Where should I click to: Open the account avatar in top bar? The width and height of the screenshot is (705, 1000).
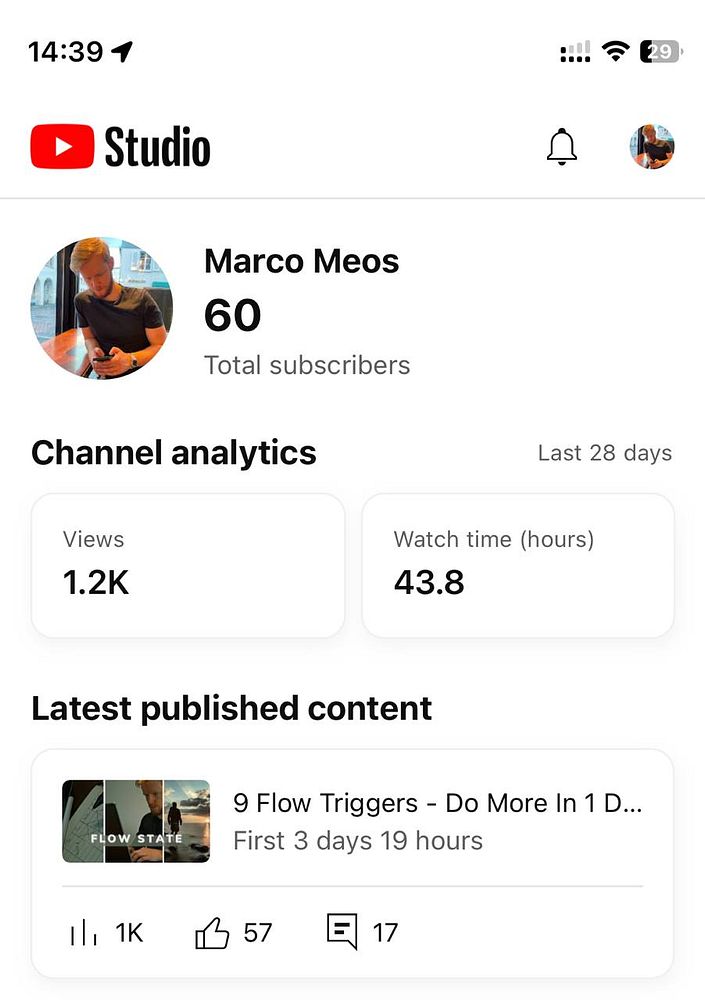pyautogui.click(x=652, y=147)
